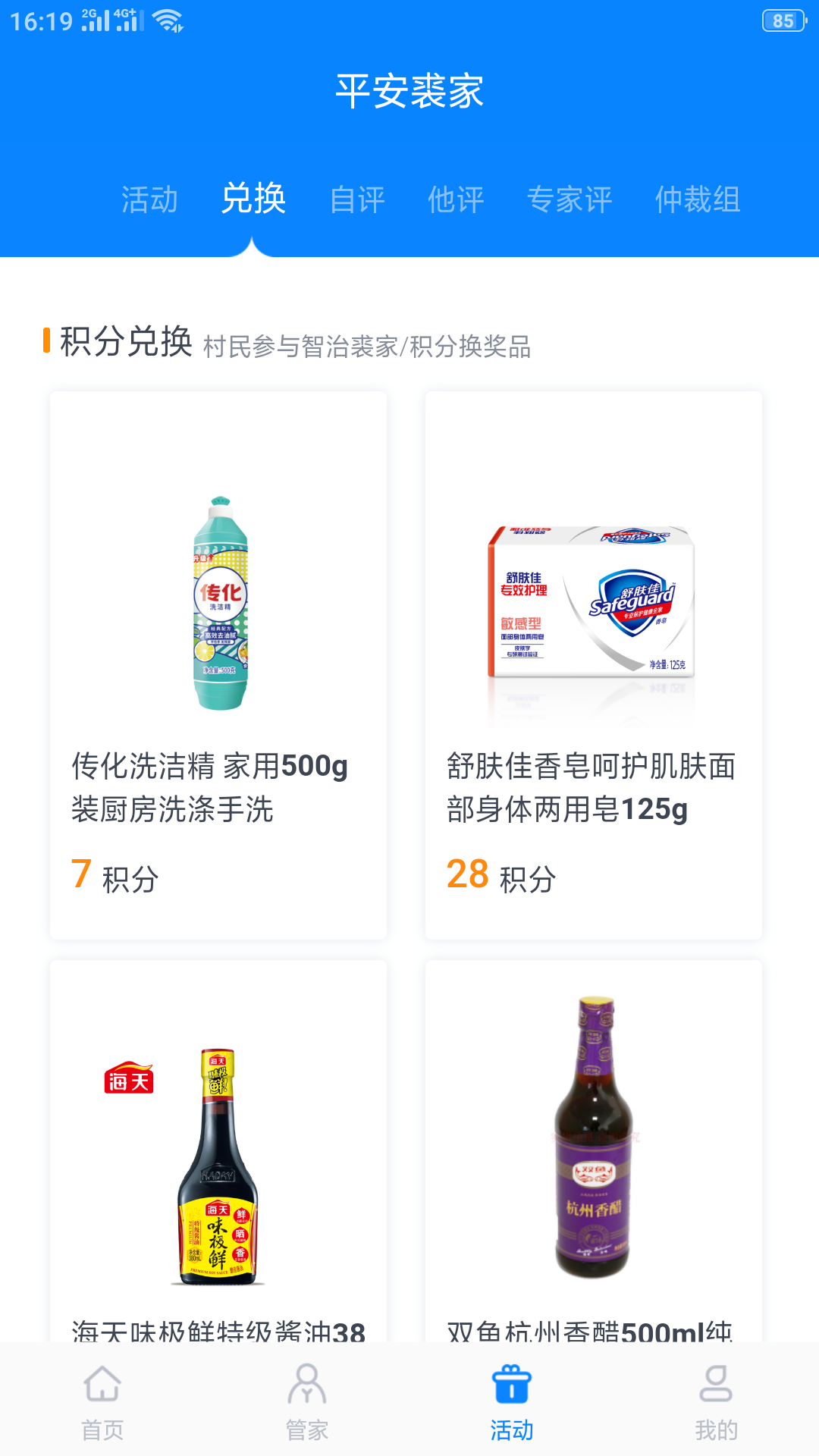819x1456 pixels.
Task: Tap 活动 in the bottom navigation
Action: pyautogui.click(x=512, y=1401)
